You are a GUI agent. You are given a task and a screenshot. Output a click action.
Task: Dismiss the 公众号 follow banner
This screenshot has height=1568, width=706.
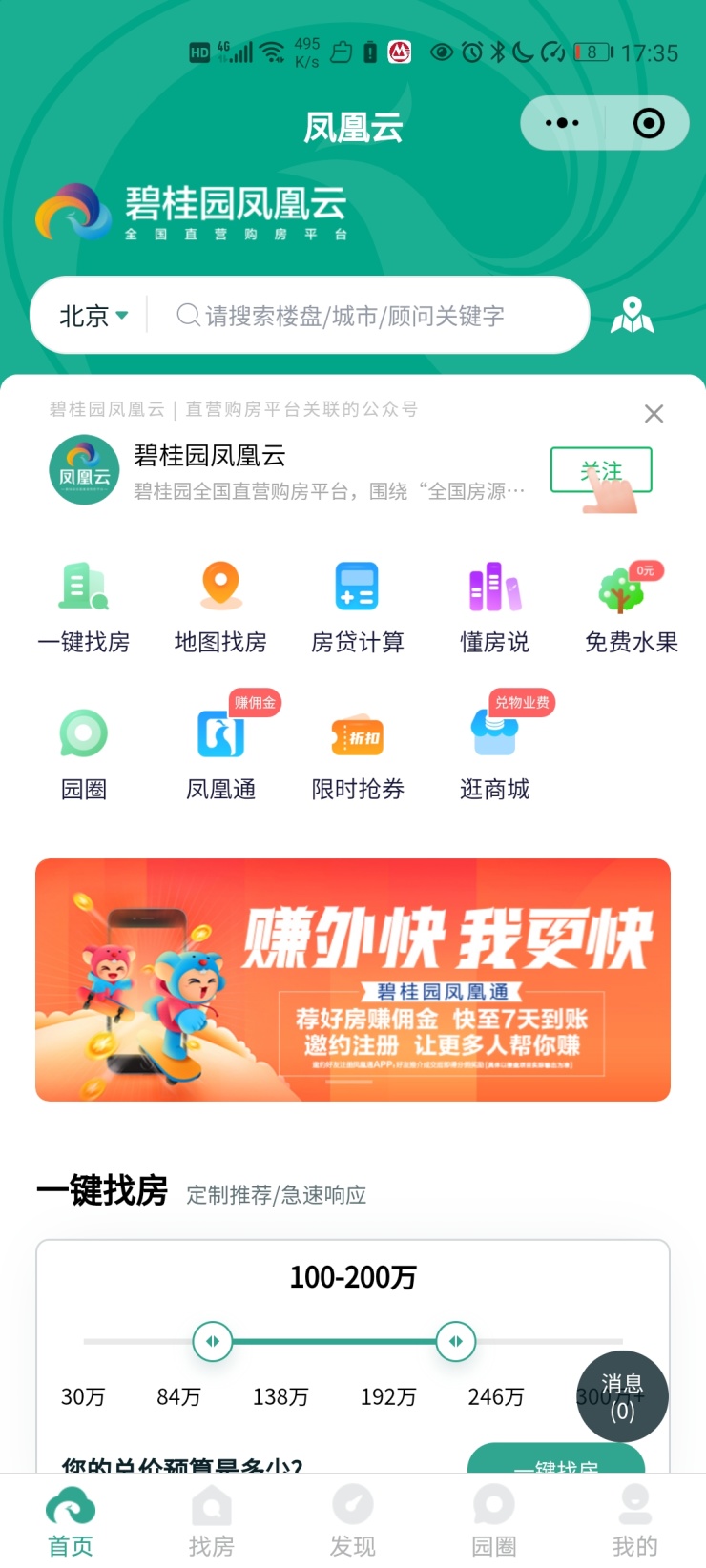click(654, 414)
